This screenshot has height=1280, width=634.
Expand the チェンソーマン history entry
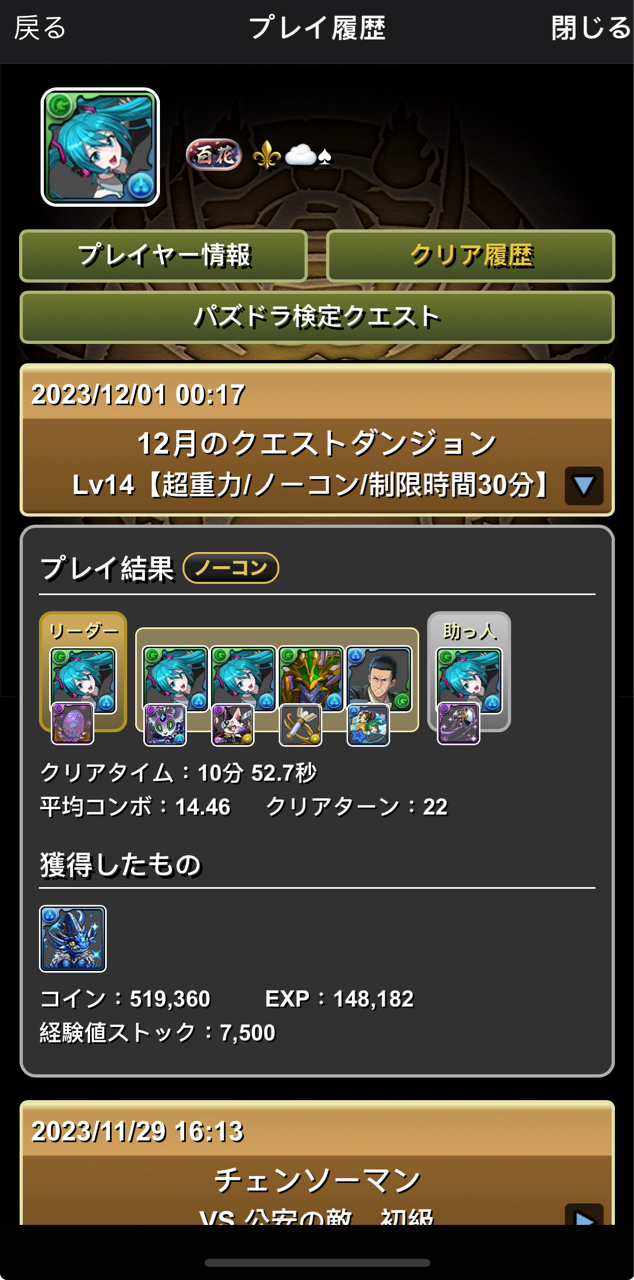tap(584, 1217)
